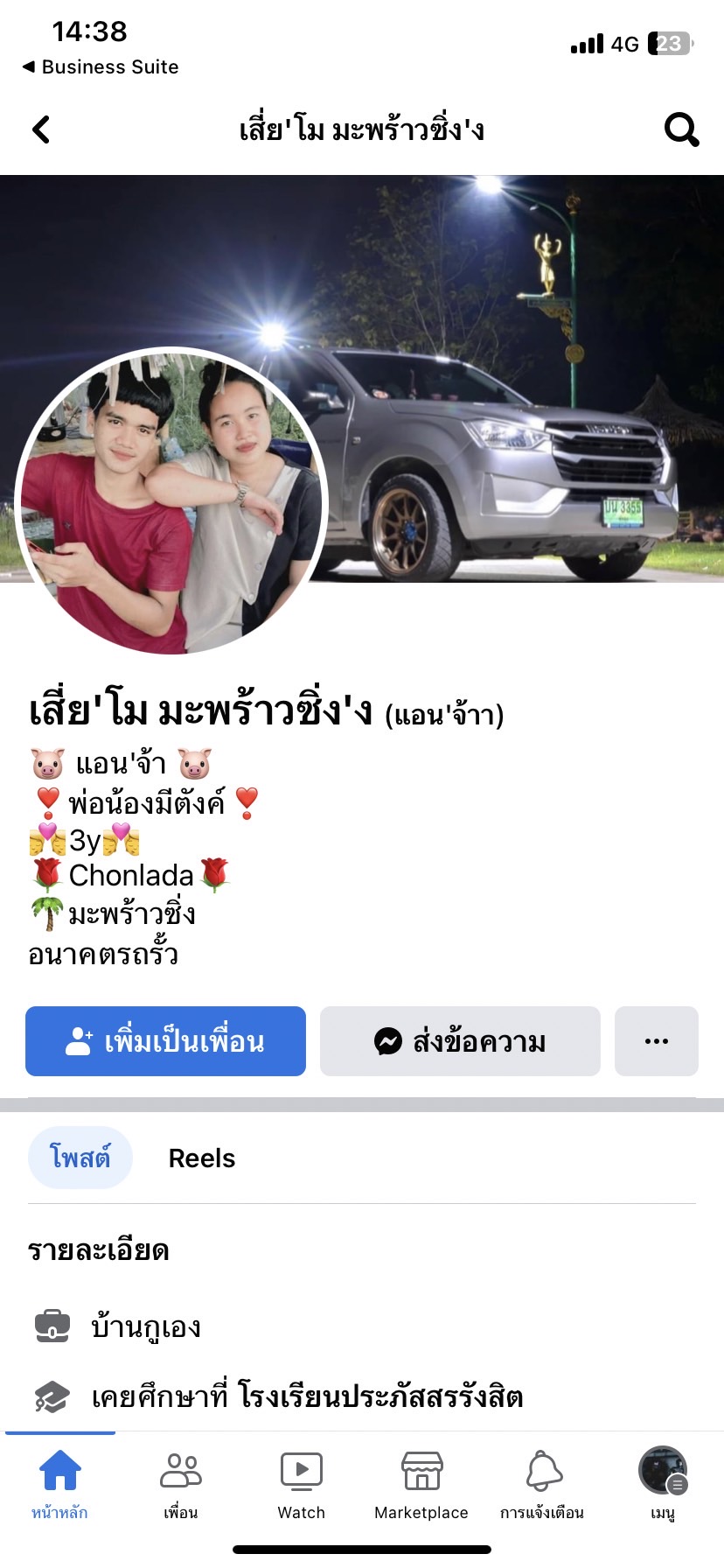The image size is (724, 1568).
Task: View the circular profile picture
Action: [x=171, y=501]
